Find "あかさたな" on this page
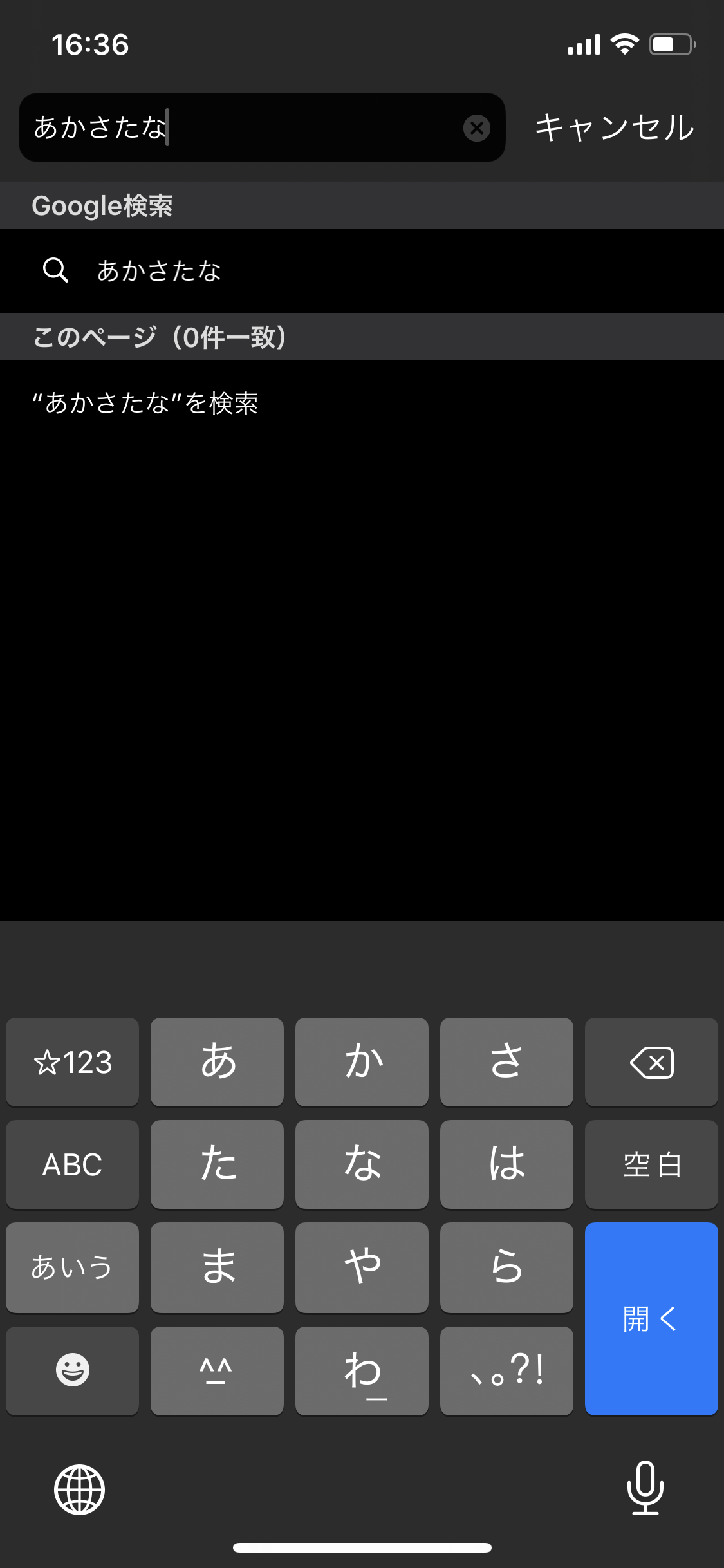This screenshot has width=724, height=1568. pos(145,404)
